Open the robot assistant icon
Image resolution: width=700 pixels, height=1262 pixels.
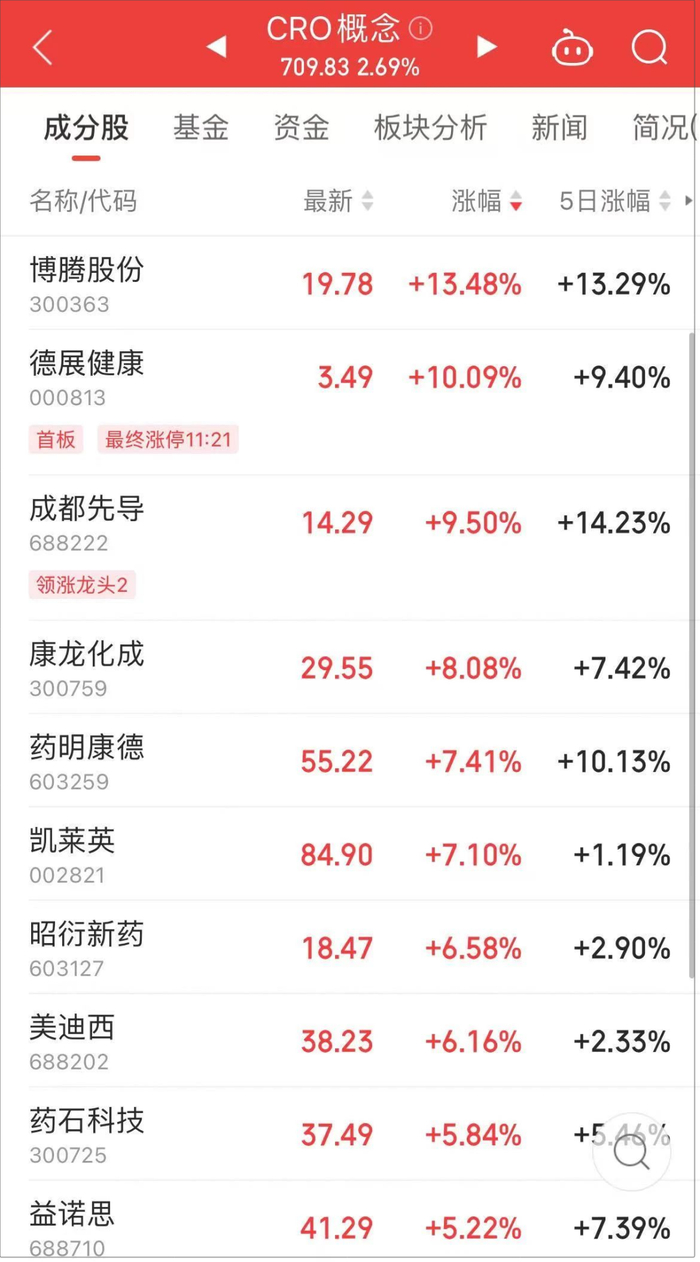pos(572,46)
